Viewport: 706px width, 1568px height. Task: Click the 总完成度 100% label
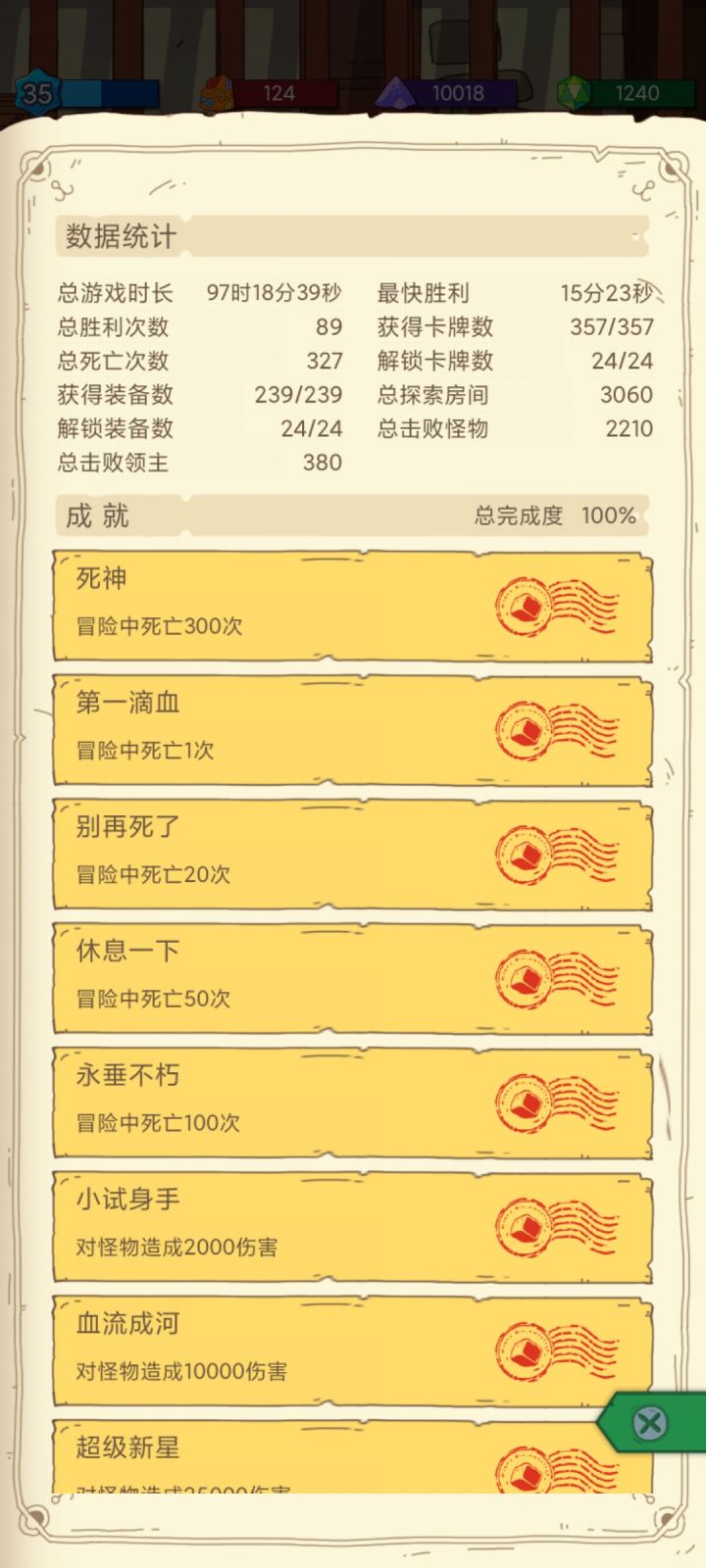[551, 515]
